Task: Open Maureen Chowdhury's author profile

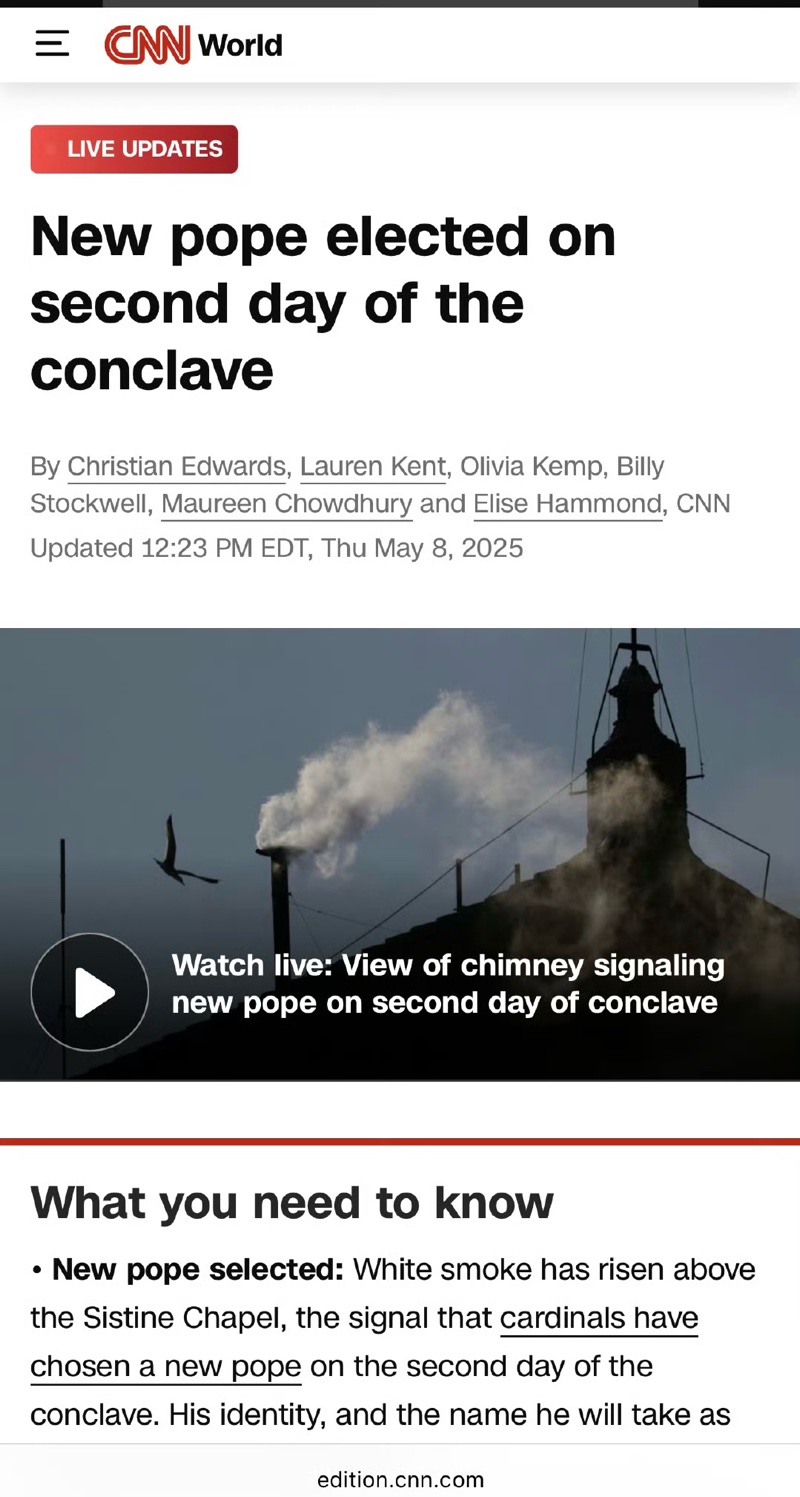Action: click(x=286, y=504)
